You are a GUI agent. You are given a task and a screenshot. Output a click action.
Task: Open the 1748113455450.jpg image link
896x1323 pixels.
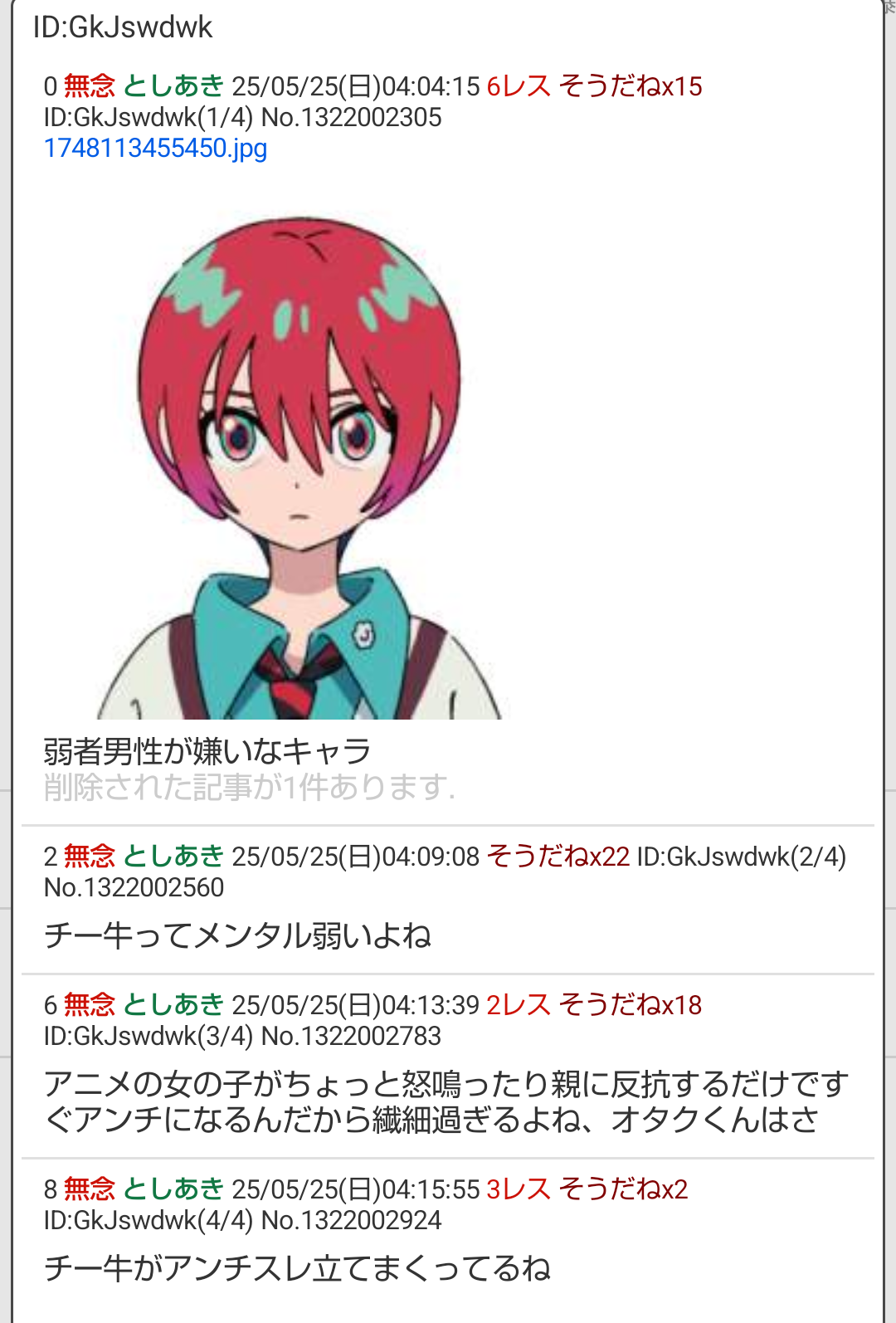point(155,149)
